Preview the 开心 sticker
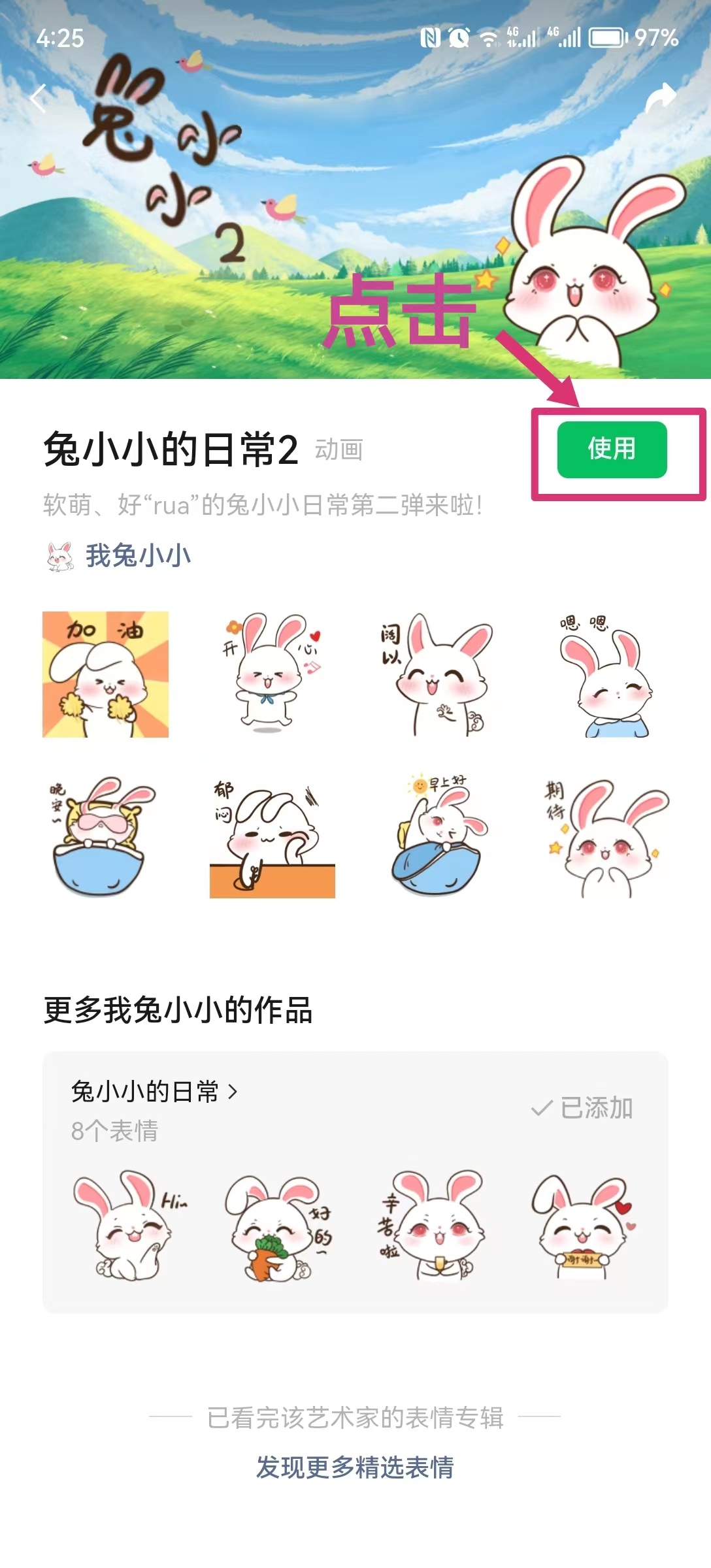The width and height of the screenshot is (711, 1568). click(272, 674)
